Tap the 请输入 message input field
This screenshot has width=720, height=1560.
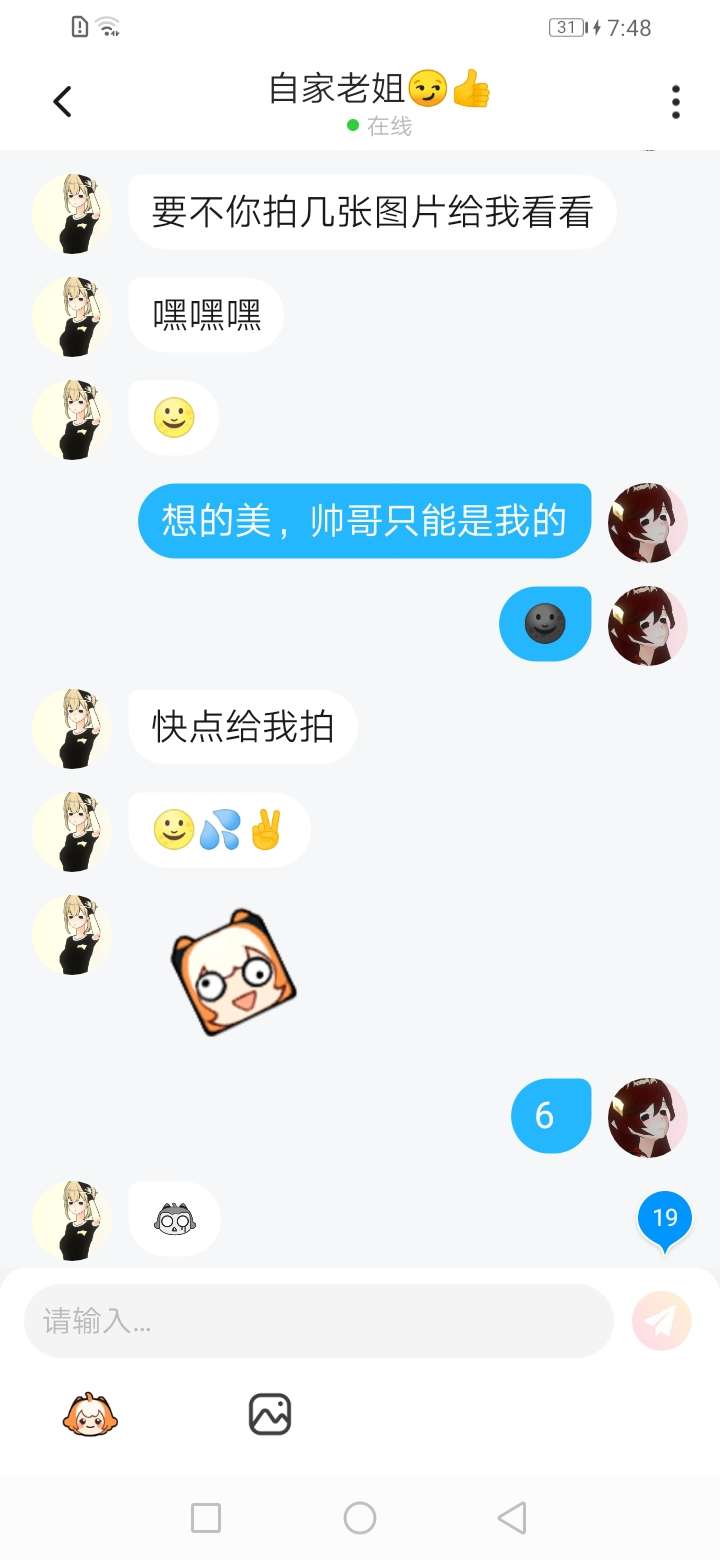pyautogui.click(x=318, y=1321)
